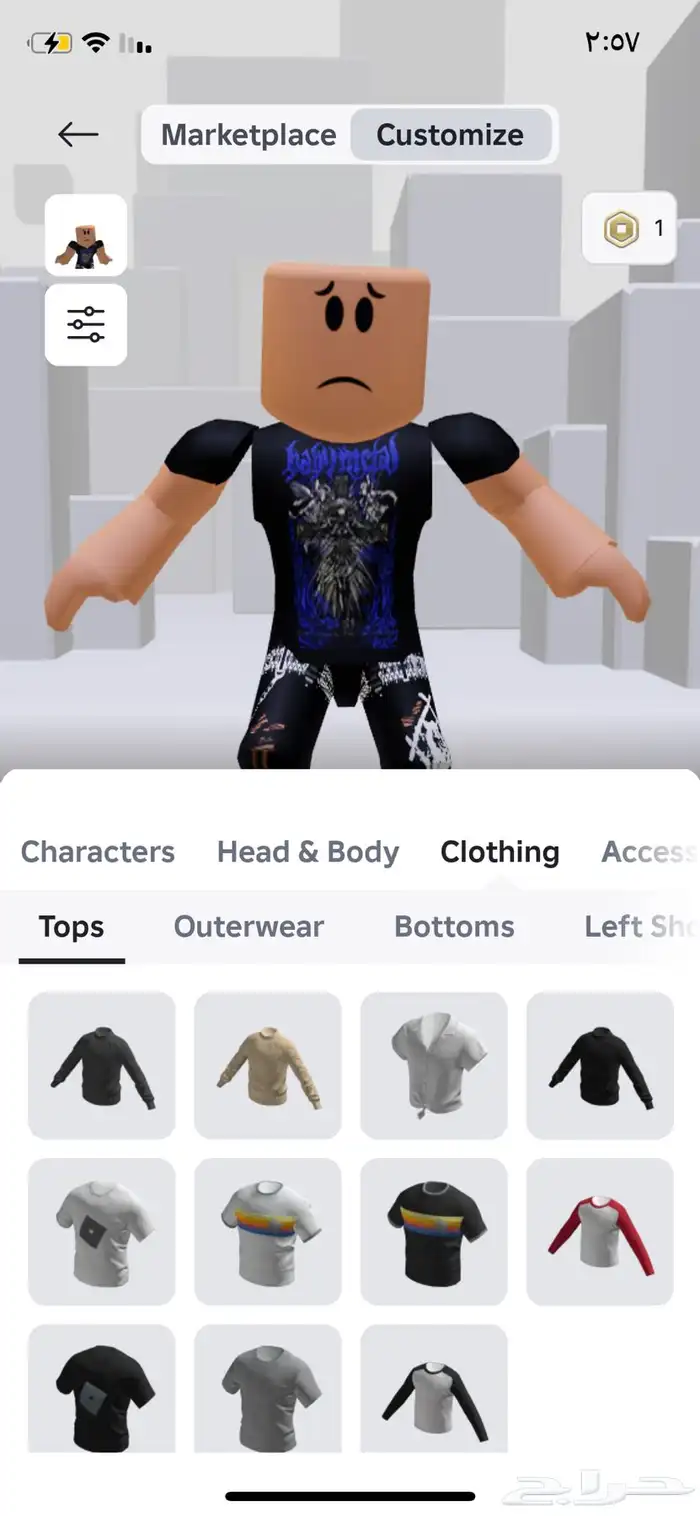Select the Customize tab
Image resolution: width=700 pixels, height=1516 pixels.
point(450,135)
